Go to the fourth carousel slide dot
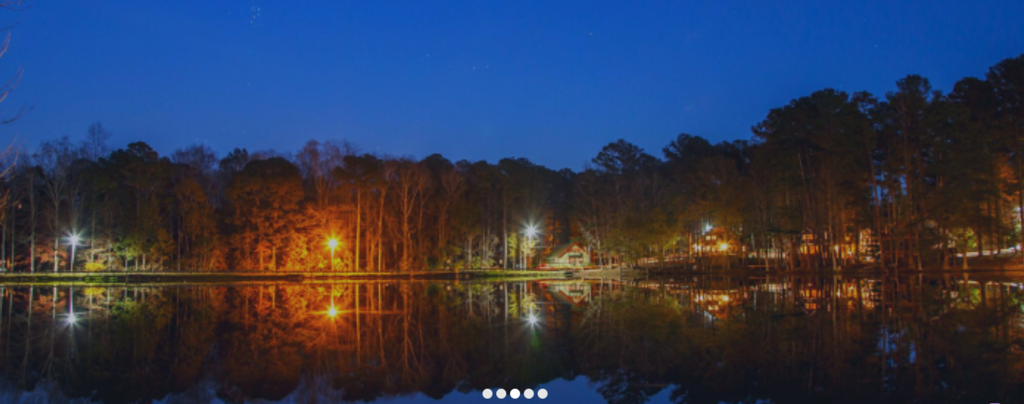This screenshot has width=1024, height=404. (529, 394)
